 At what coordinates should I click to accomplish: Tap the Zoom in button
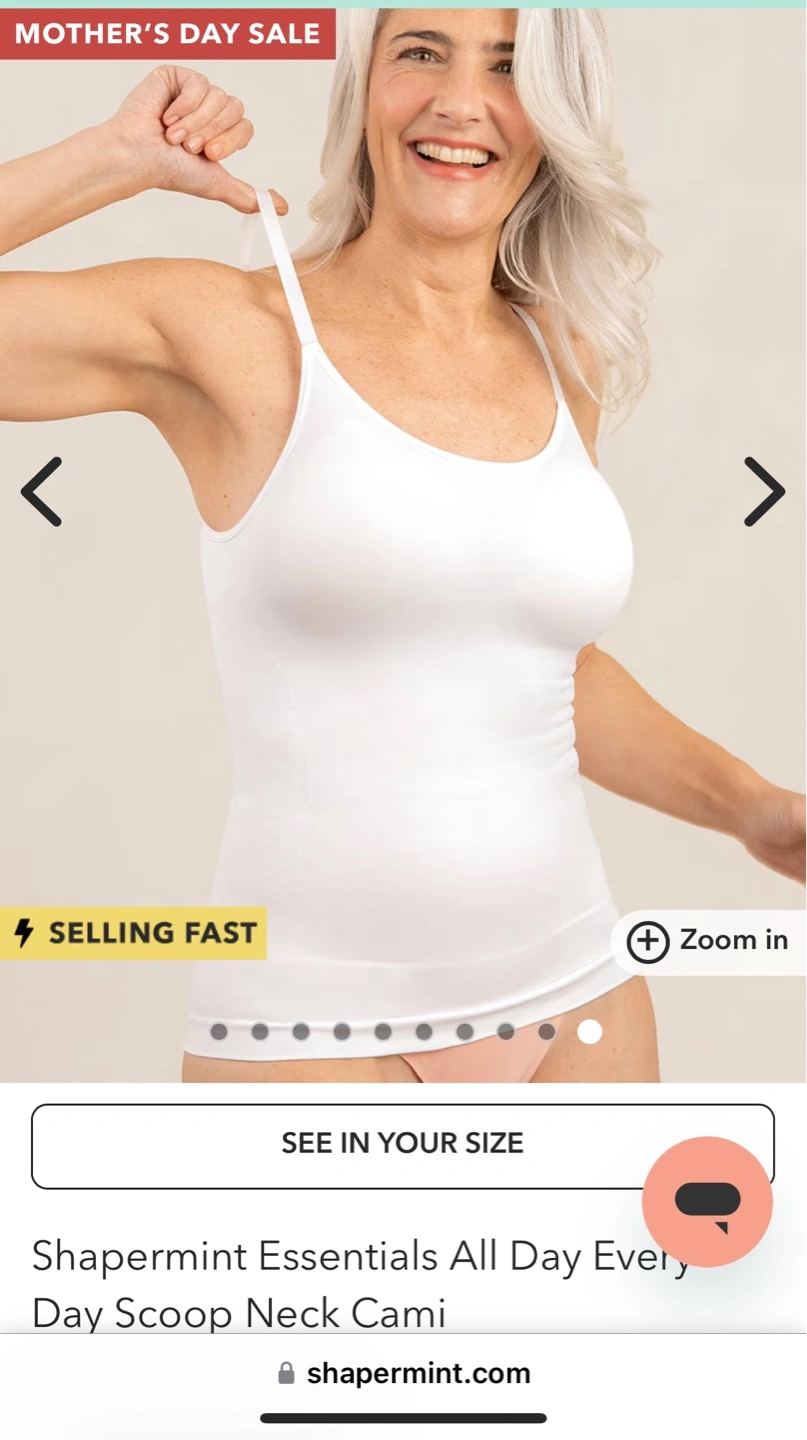pos(708,941)
